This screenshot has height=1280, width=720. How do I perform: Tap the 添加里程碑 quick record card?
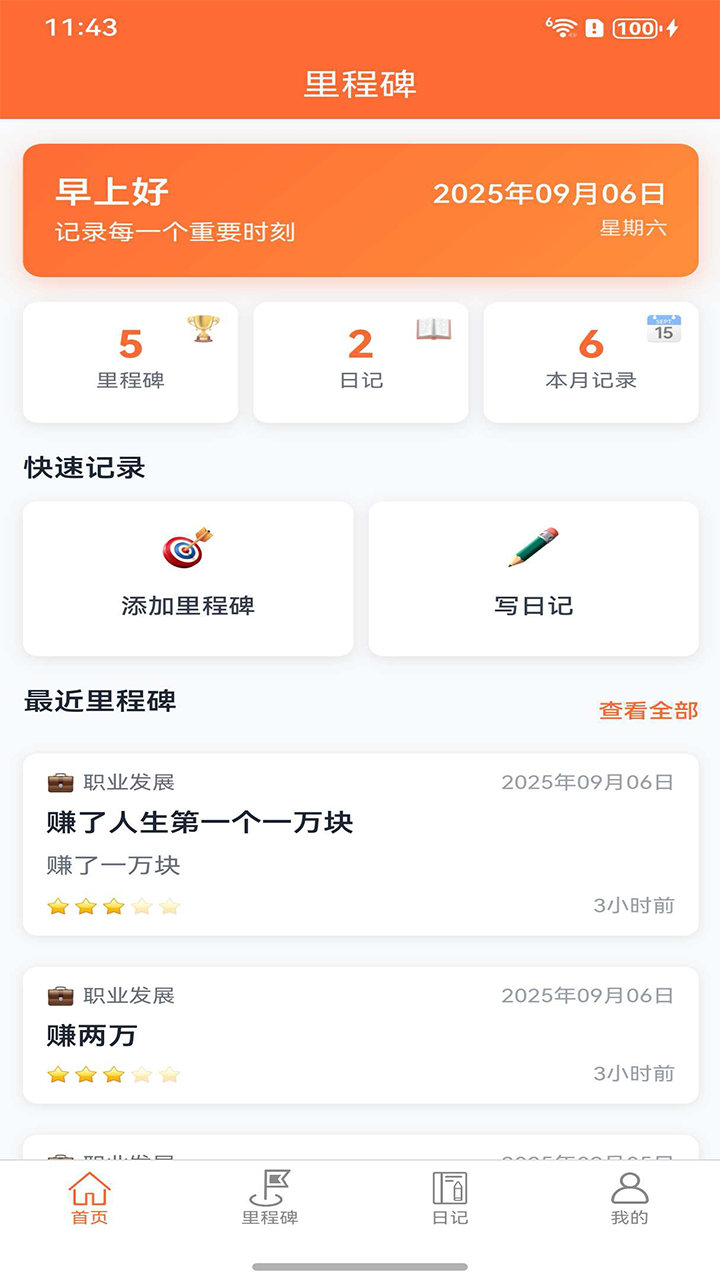(187, 578)
